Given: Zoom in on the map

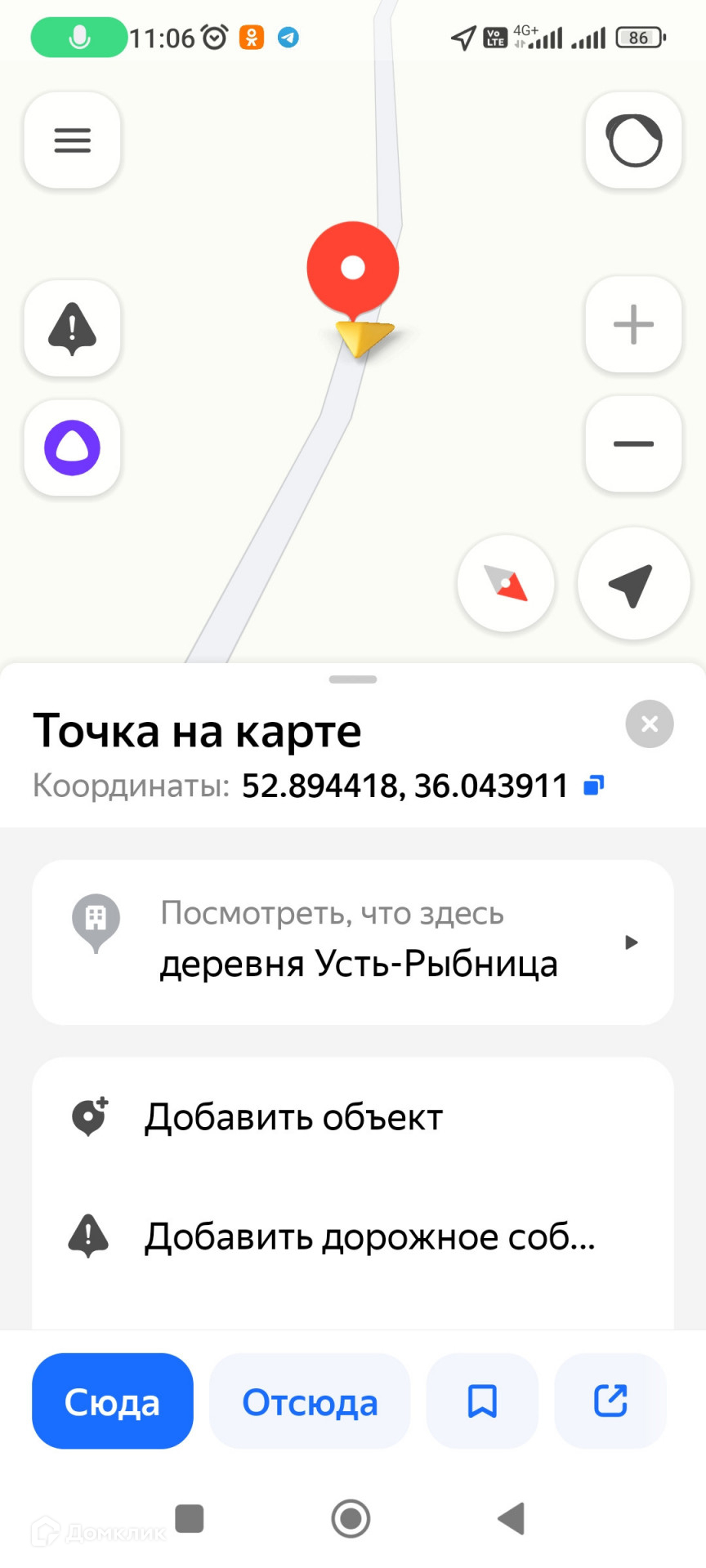Looking at the screenshot, I should pyautogui.click(x=633, y=324).
